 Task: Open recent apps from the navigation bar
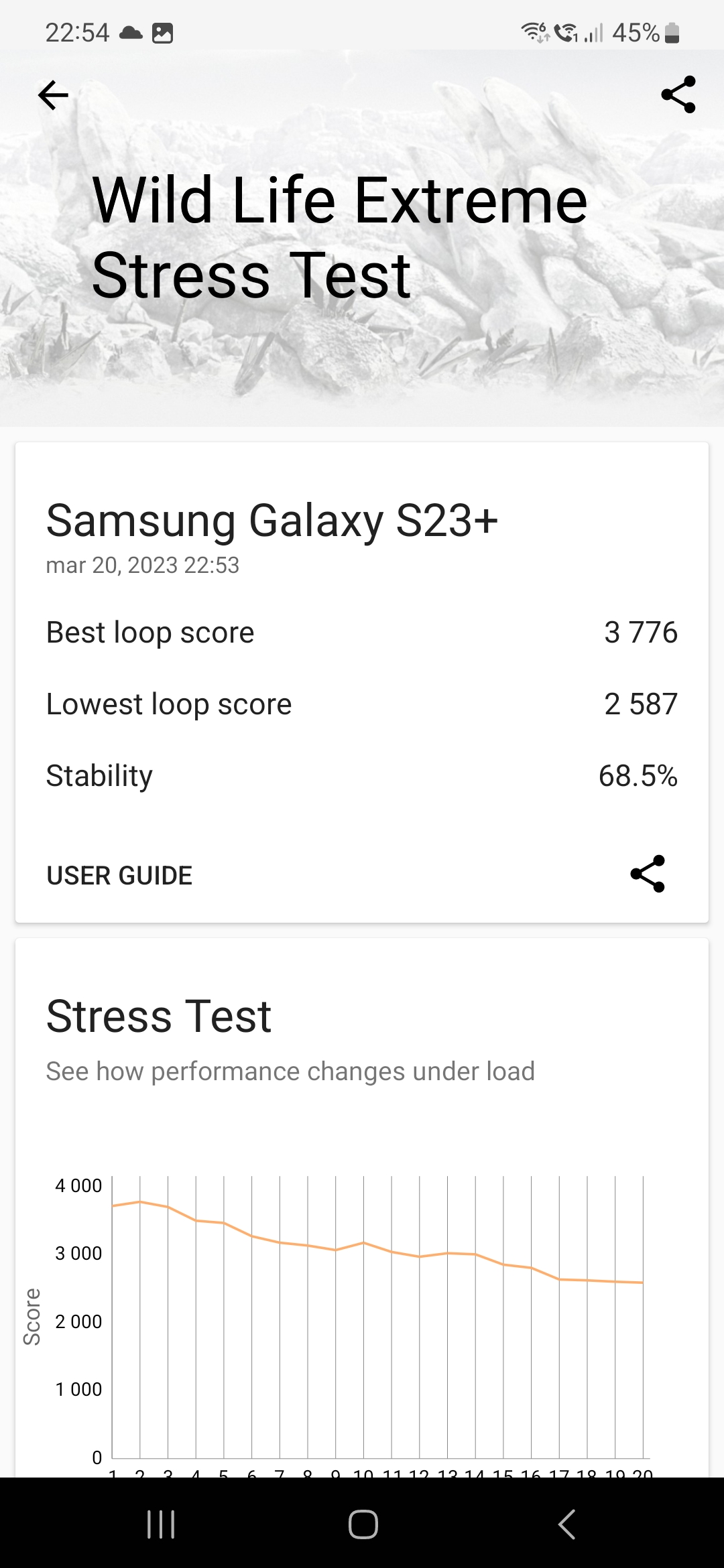point(161,1524)
